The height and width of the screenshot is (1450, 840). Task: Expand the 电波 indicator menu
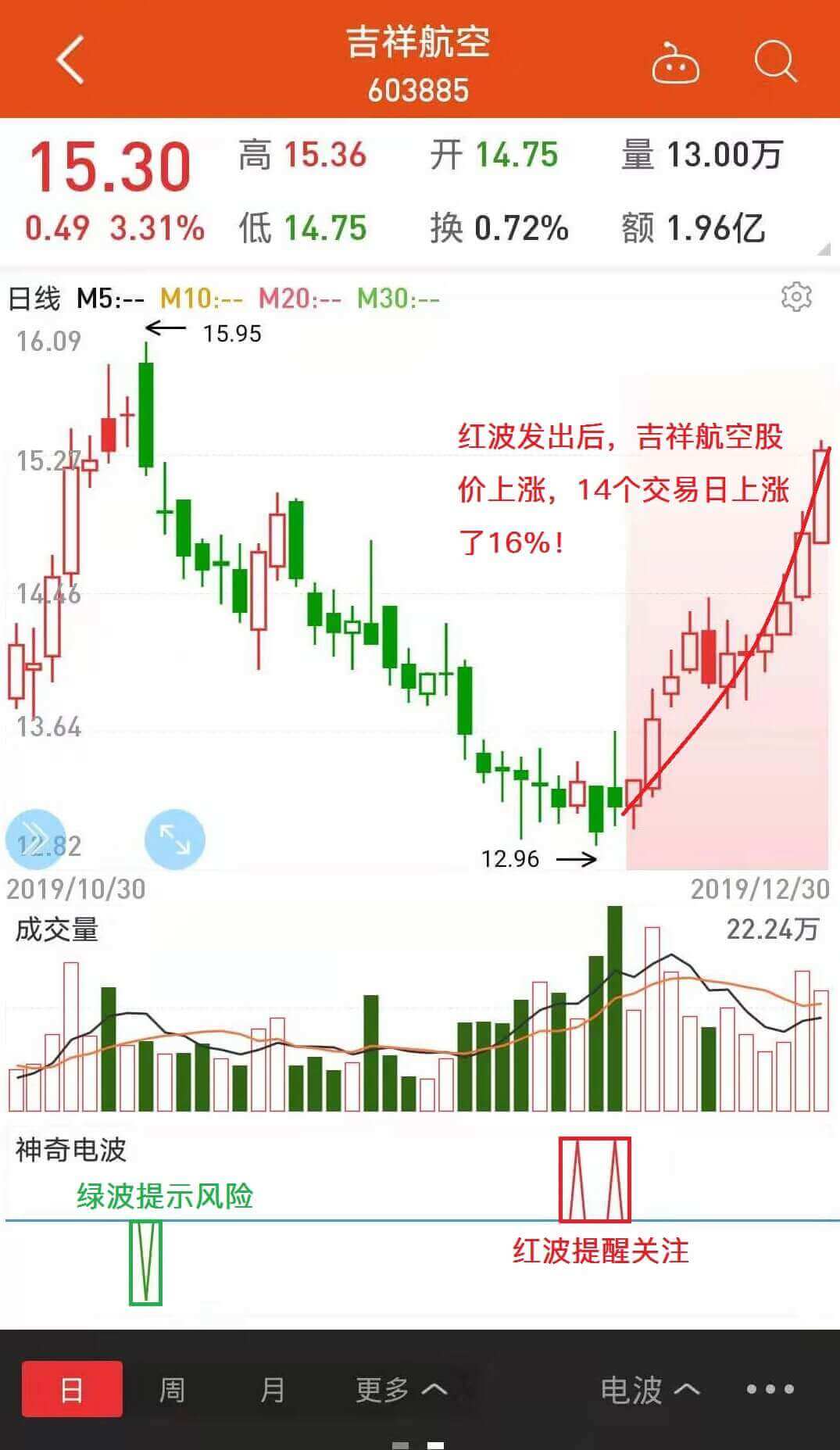(649, 1389)
